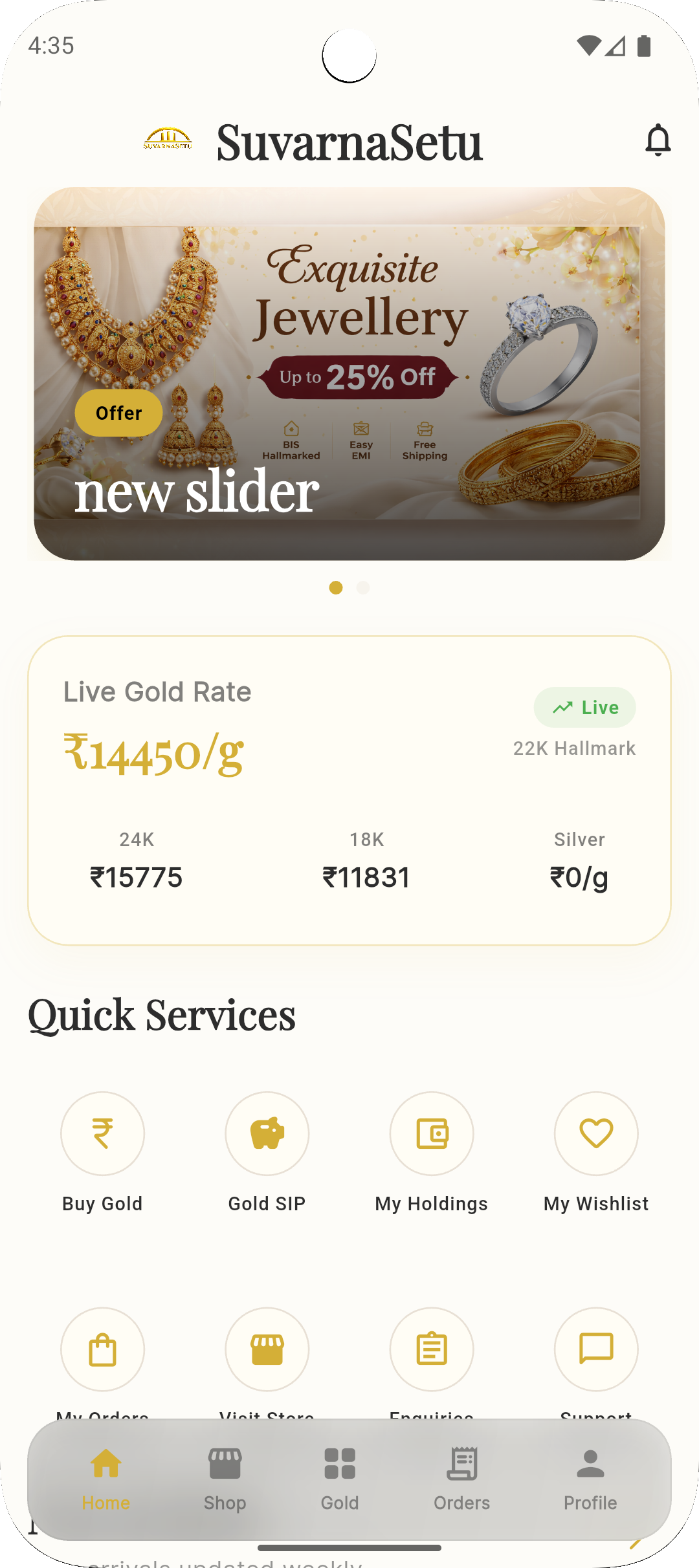Open the notifications bell

(658, 140)
